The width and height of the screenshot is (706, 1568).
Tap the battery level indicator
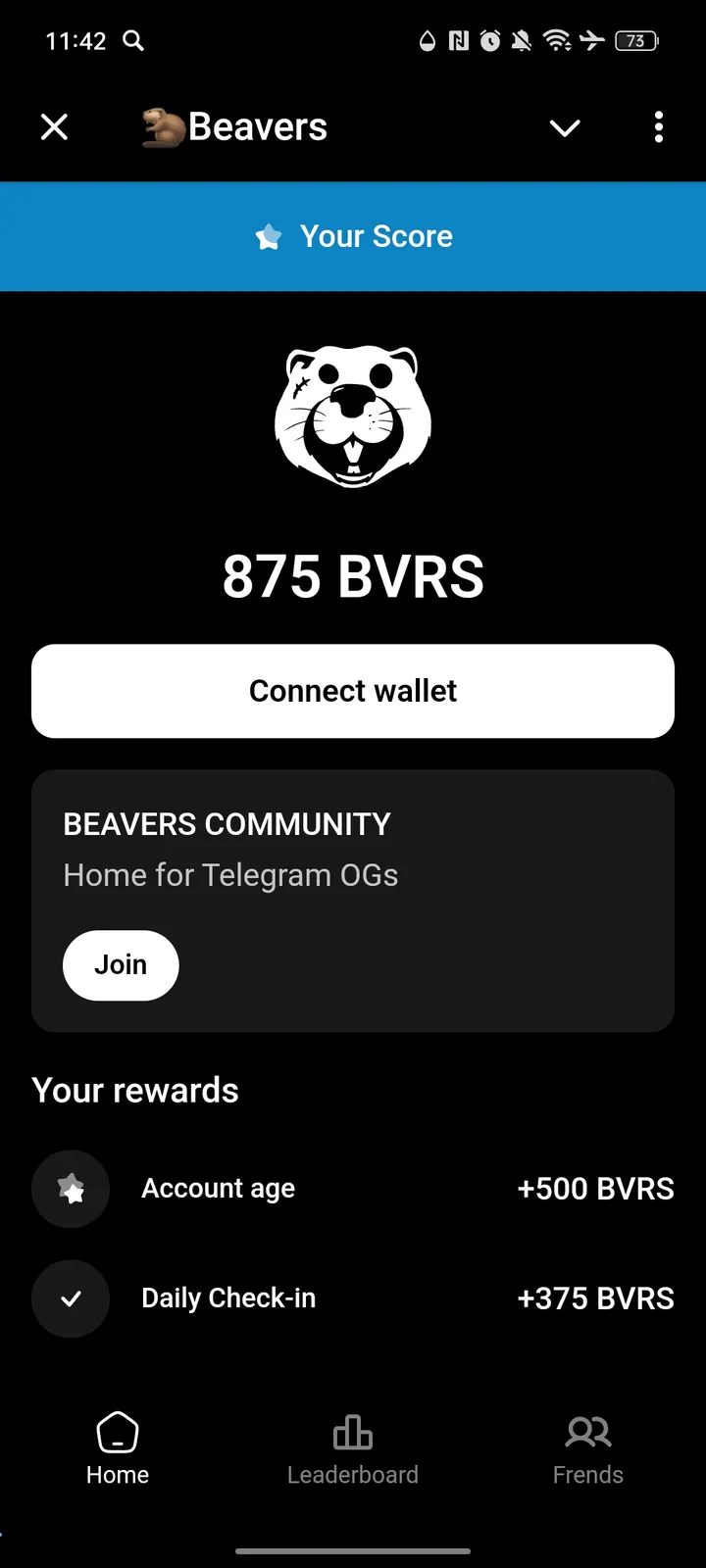tap(635, 41)
